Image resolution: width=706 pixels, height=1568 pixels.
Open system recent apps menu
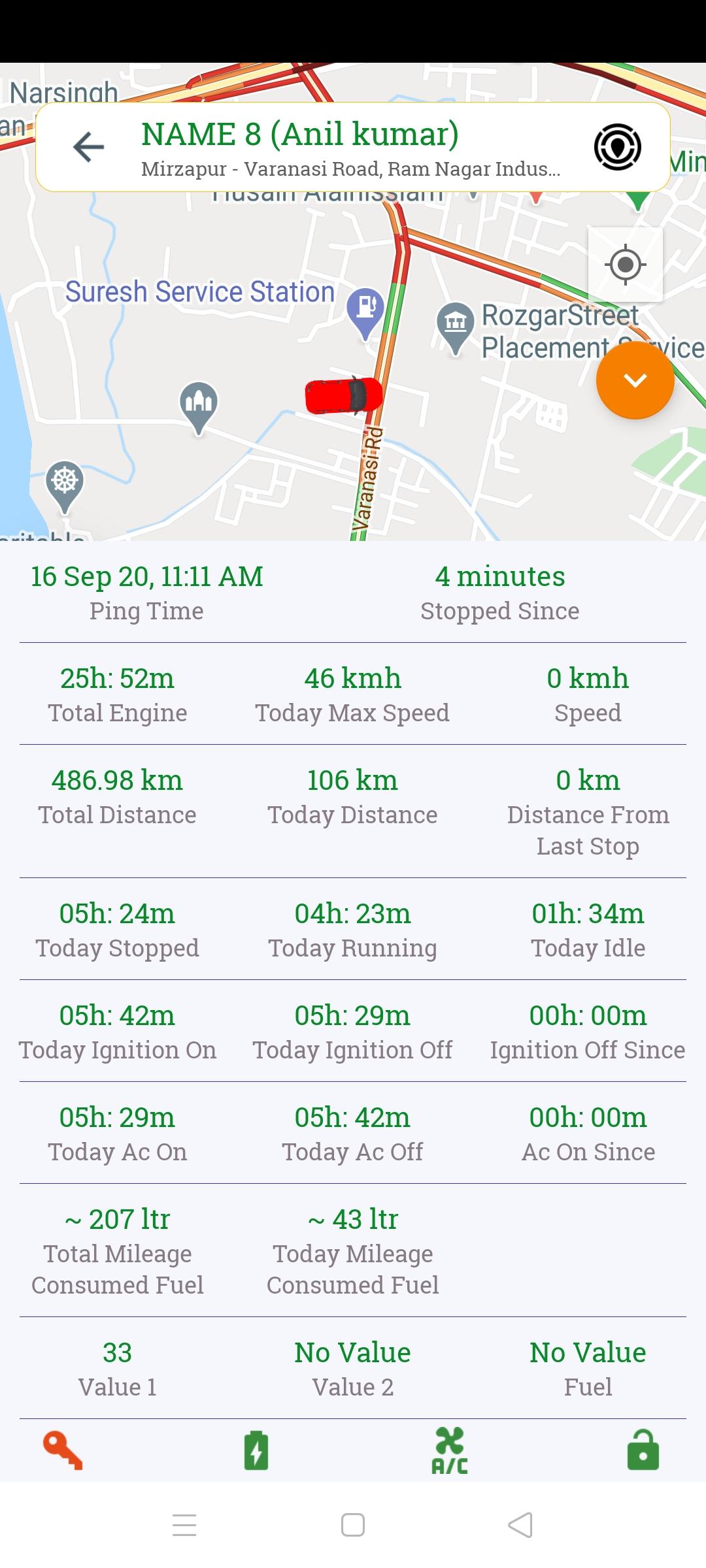pos(184,1526)
